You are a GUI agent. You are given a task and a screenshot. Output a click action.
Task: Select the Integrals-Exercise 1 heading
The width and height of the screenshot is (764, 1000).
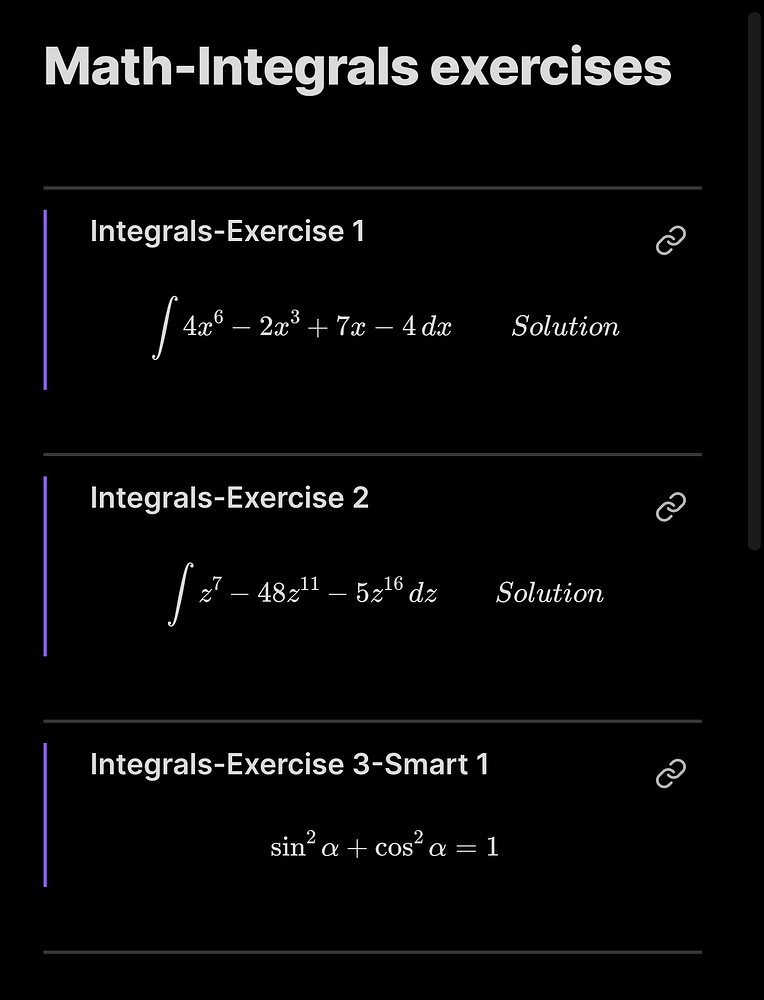point(227,231)
